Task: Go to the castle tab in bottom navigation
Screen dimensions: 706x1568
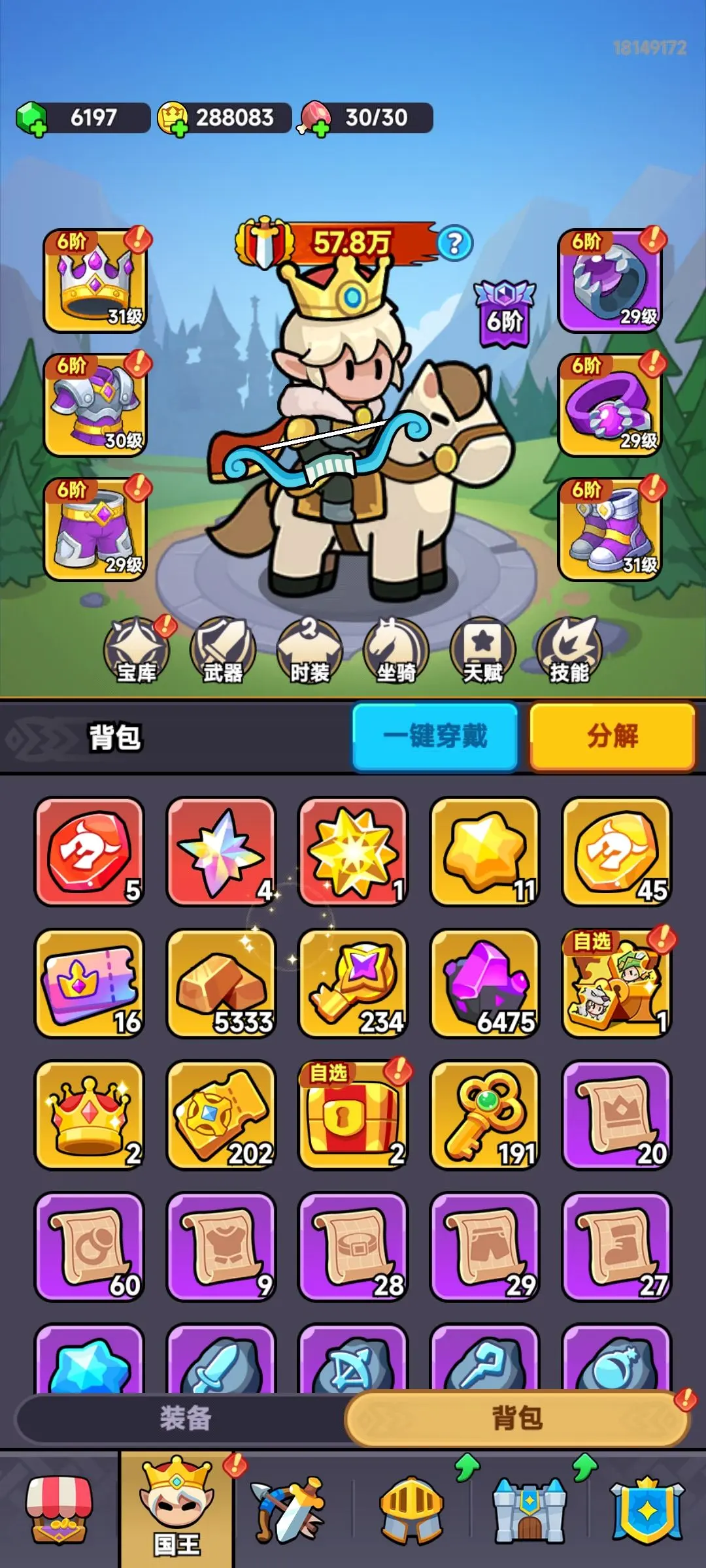Action: coord(529,1509)
